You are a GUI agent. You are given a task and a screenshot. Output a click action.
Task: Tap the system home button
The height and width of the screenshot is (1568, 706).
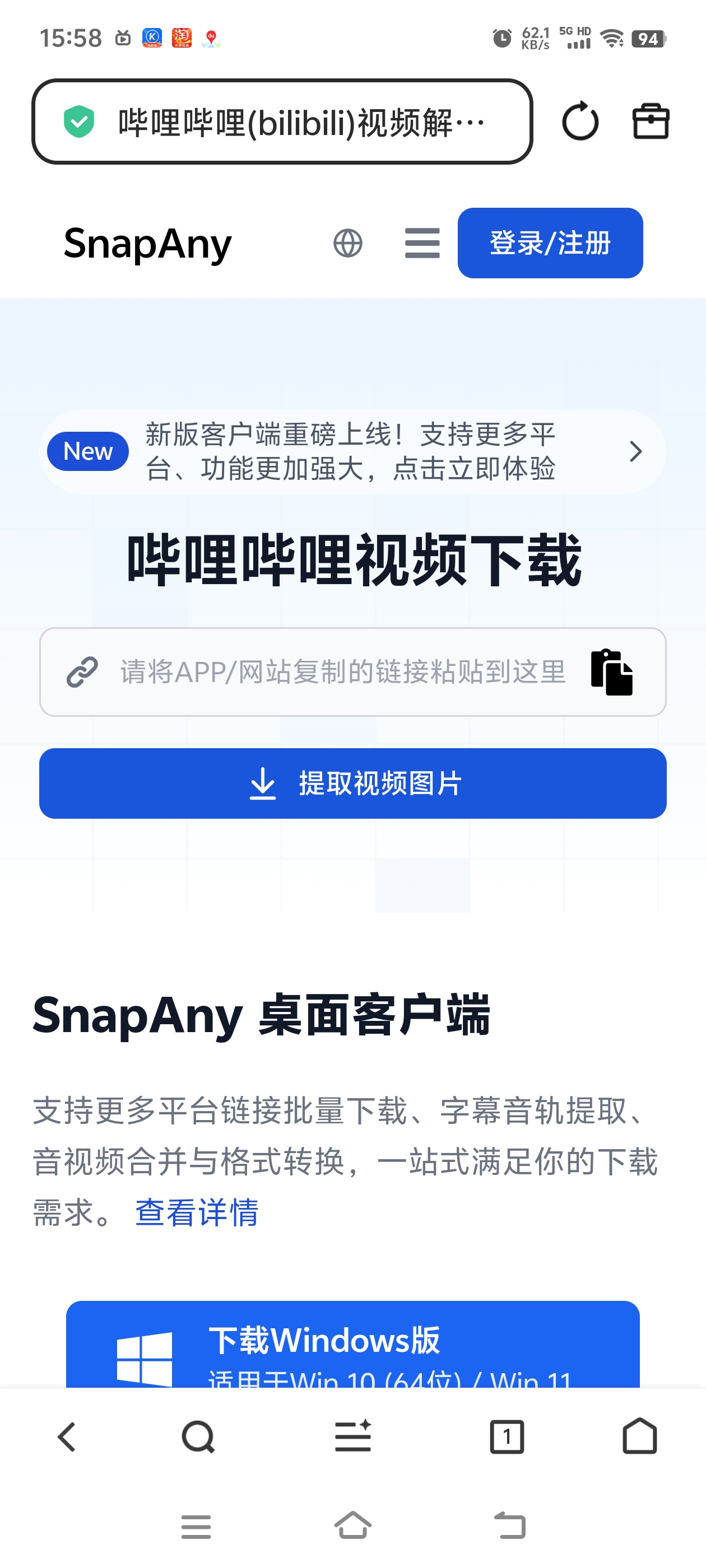[x=352, y=1526]
